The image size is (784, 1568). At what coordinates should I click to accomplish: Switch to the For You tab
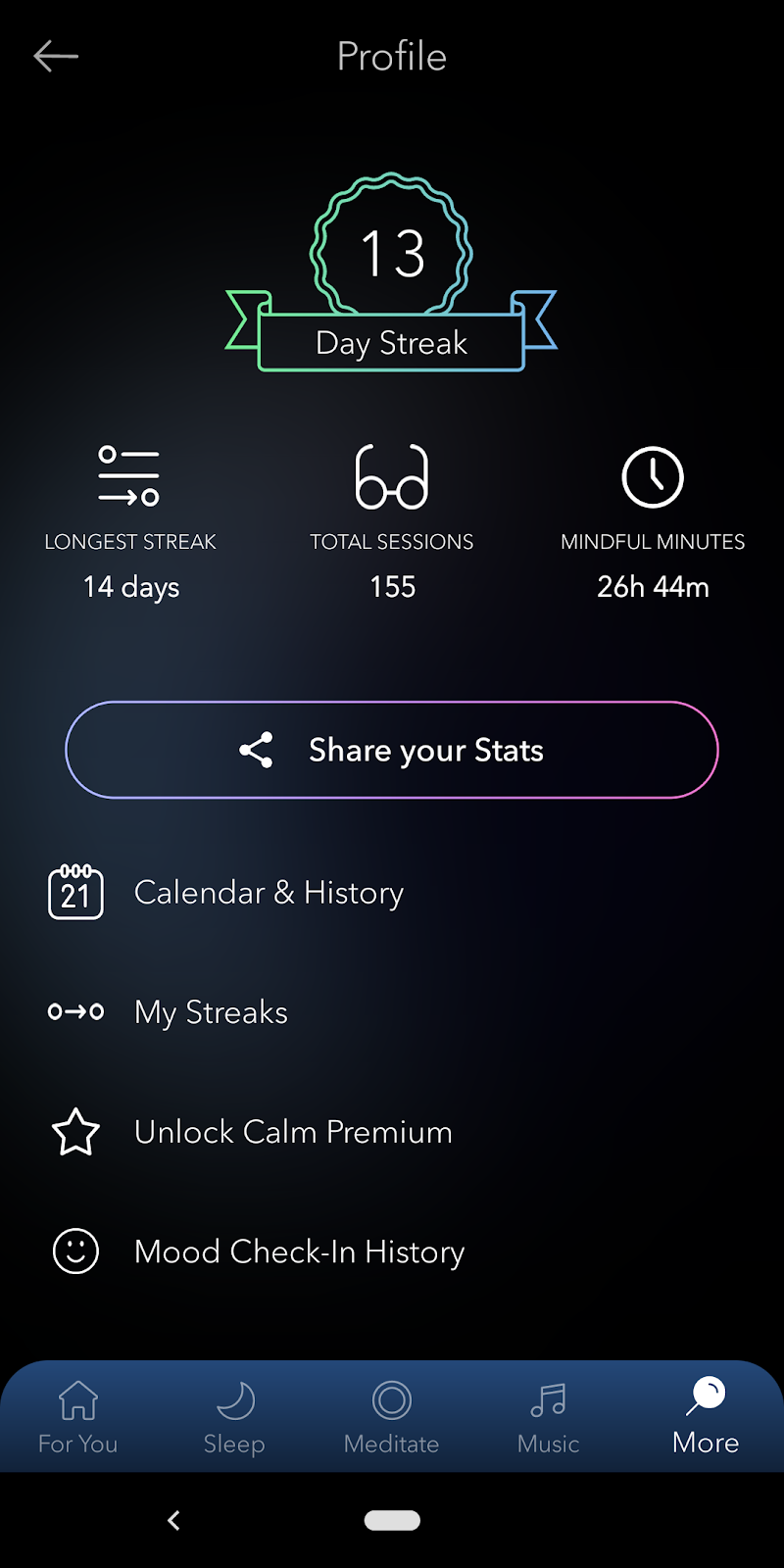(x=78, y=1416)
